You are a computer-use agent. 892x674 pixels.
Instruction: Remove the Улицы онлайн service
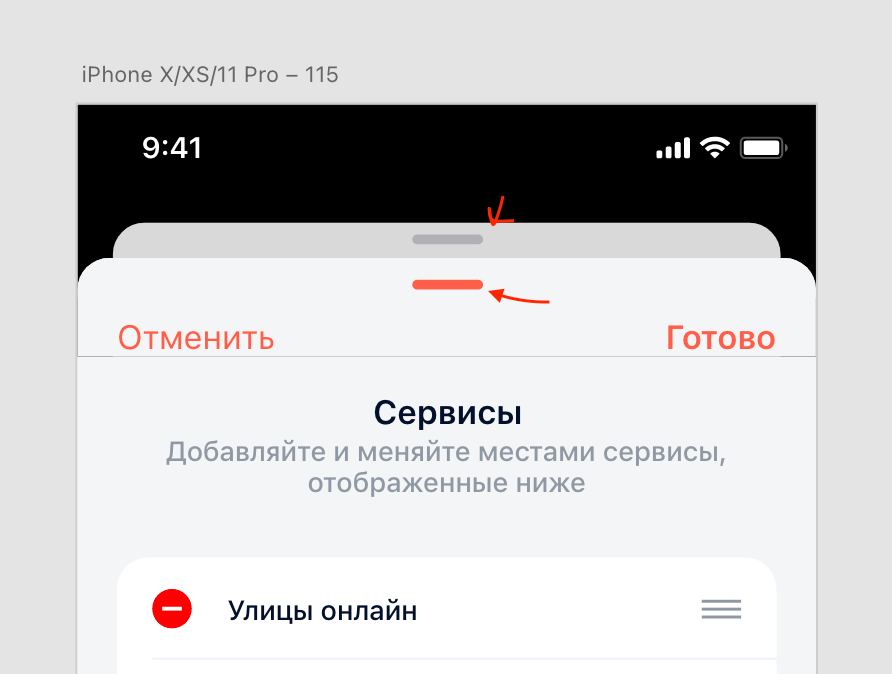click(x=172, y=609)
